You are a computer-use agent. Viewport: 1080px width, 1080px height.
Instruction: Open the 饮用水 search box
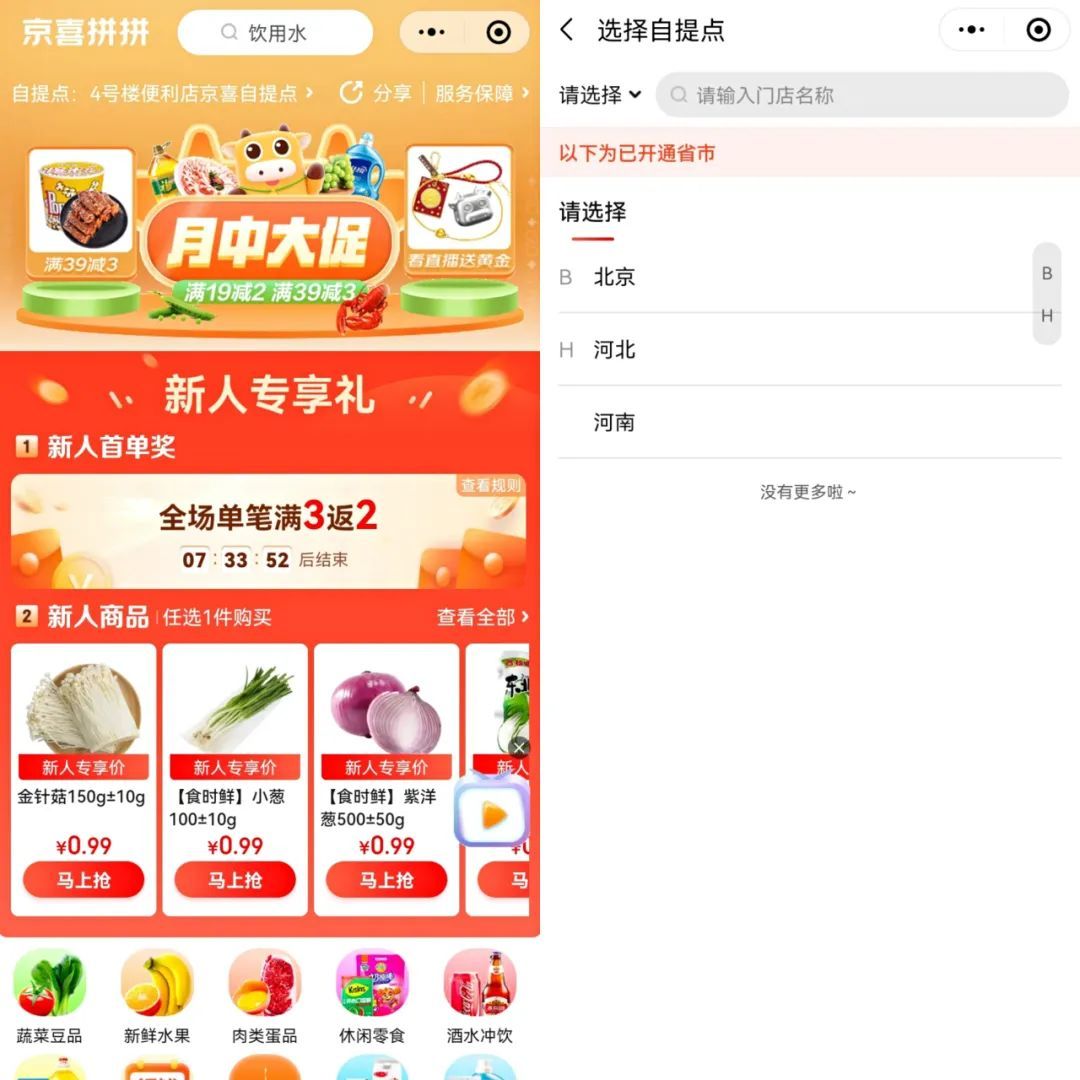275,33
